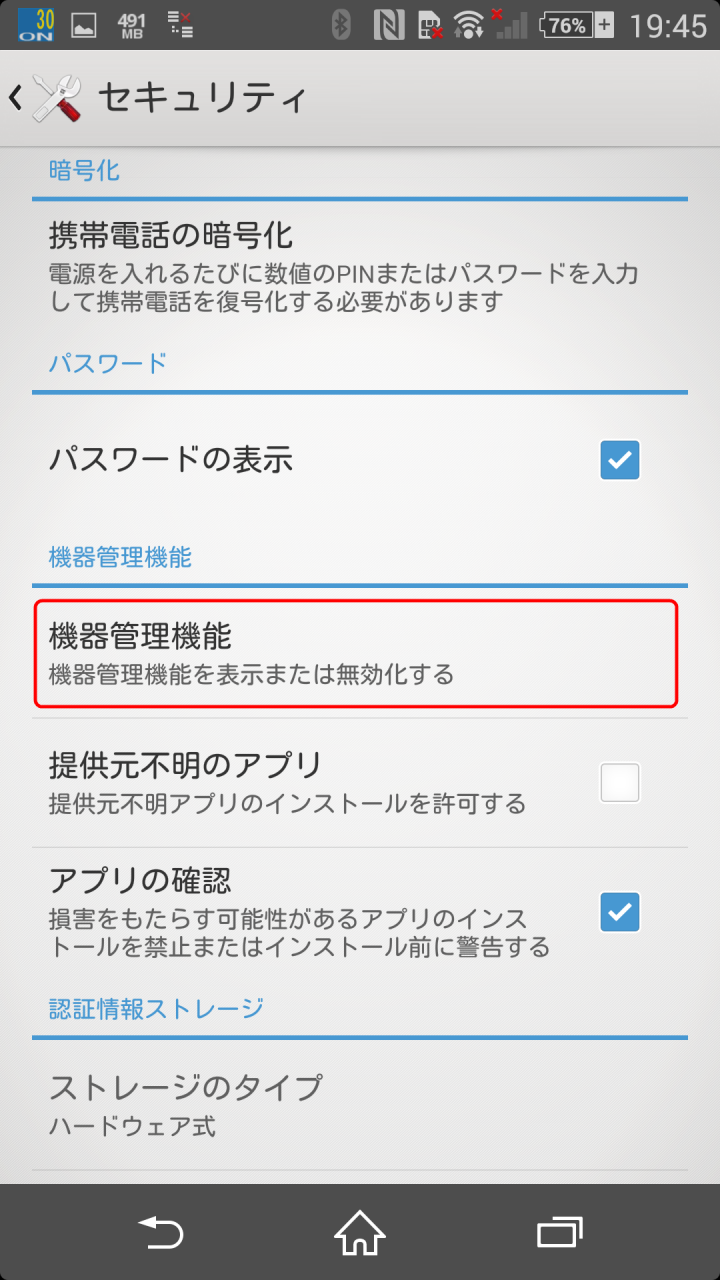Tap the system home button
Image resolution: width=720 pixels, height=1280 pixels.
click(360, 1233)
